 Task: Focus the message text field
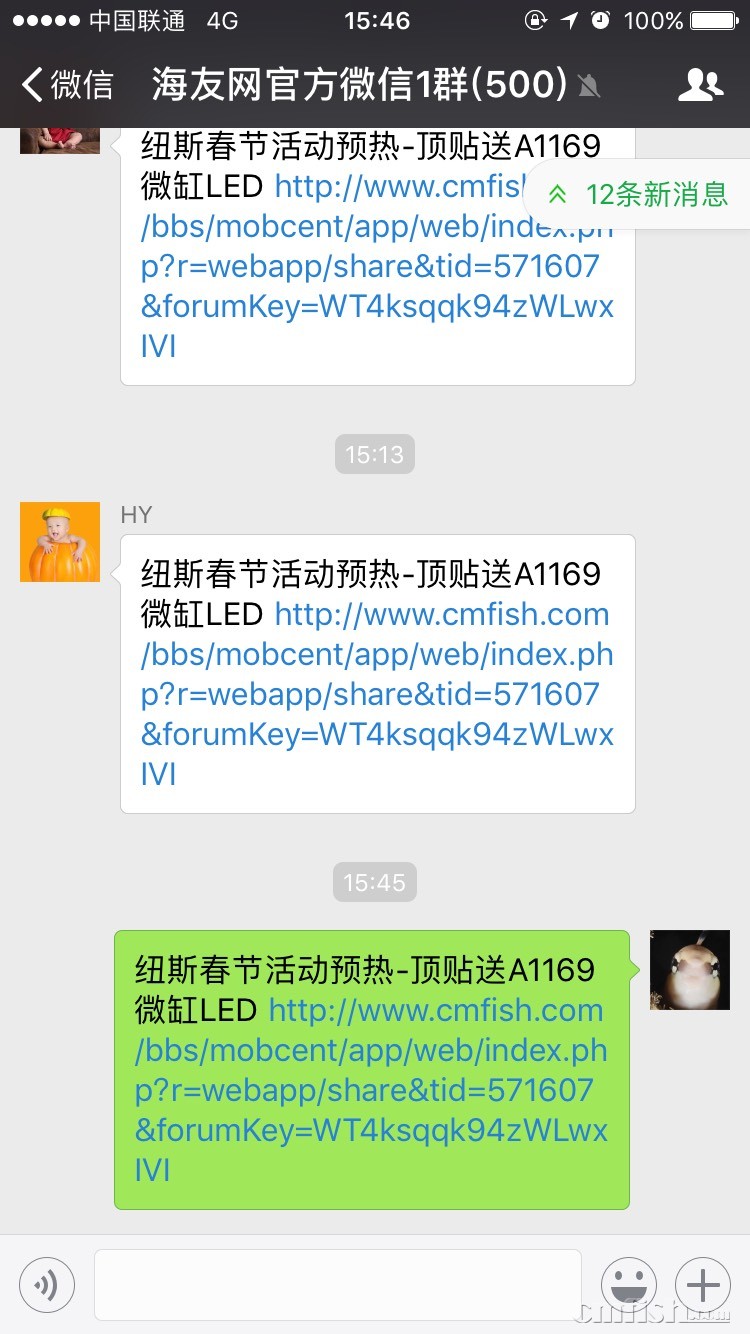tap(338, 1284)
